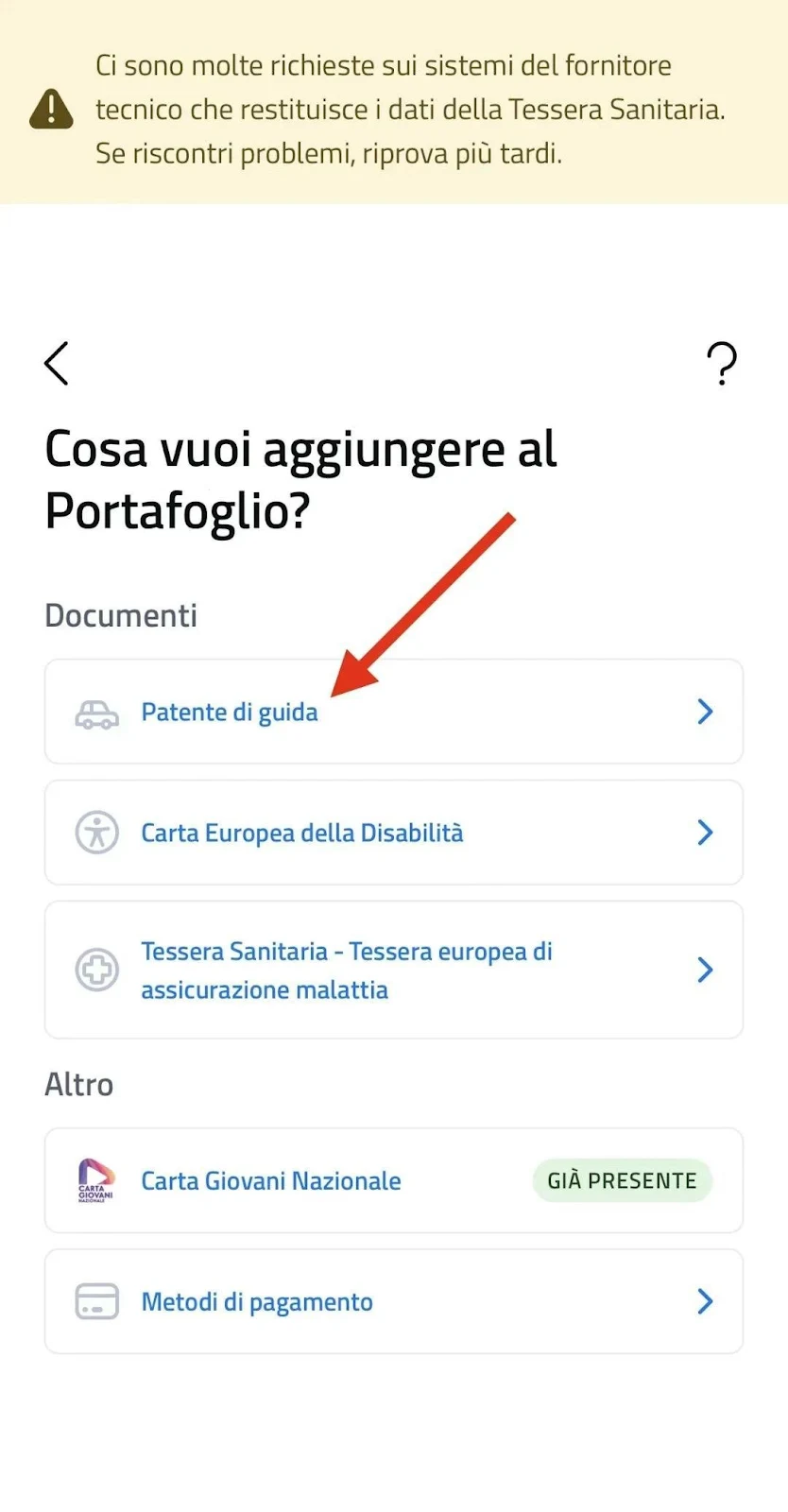Add Patente di guida to wallet

tap(394, 712)
